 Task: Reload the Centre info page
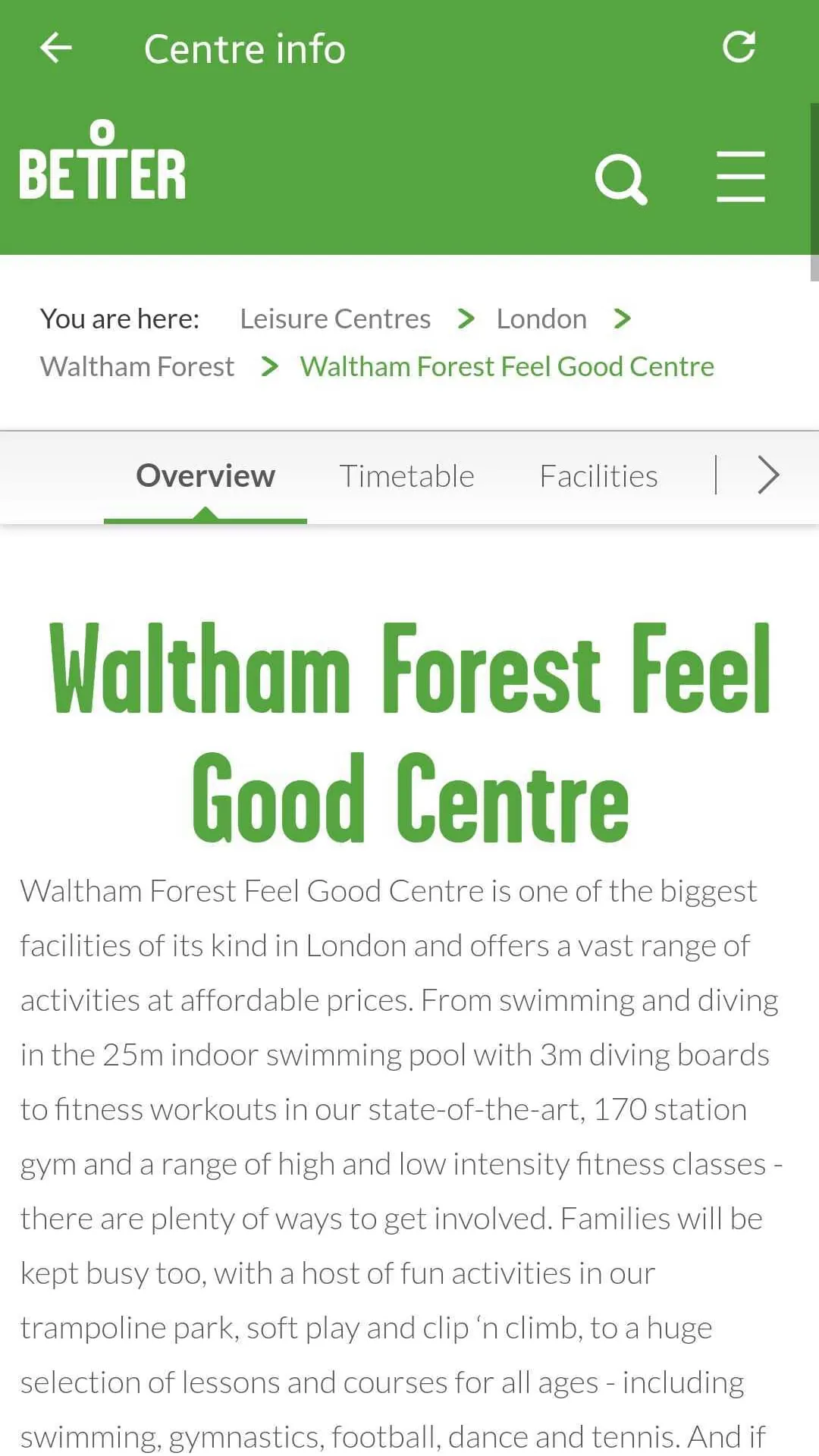(x=739, y=47)
